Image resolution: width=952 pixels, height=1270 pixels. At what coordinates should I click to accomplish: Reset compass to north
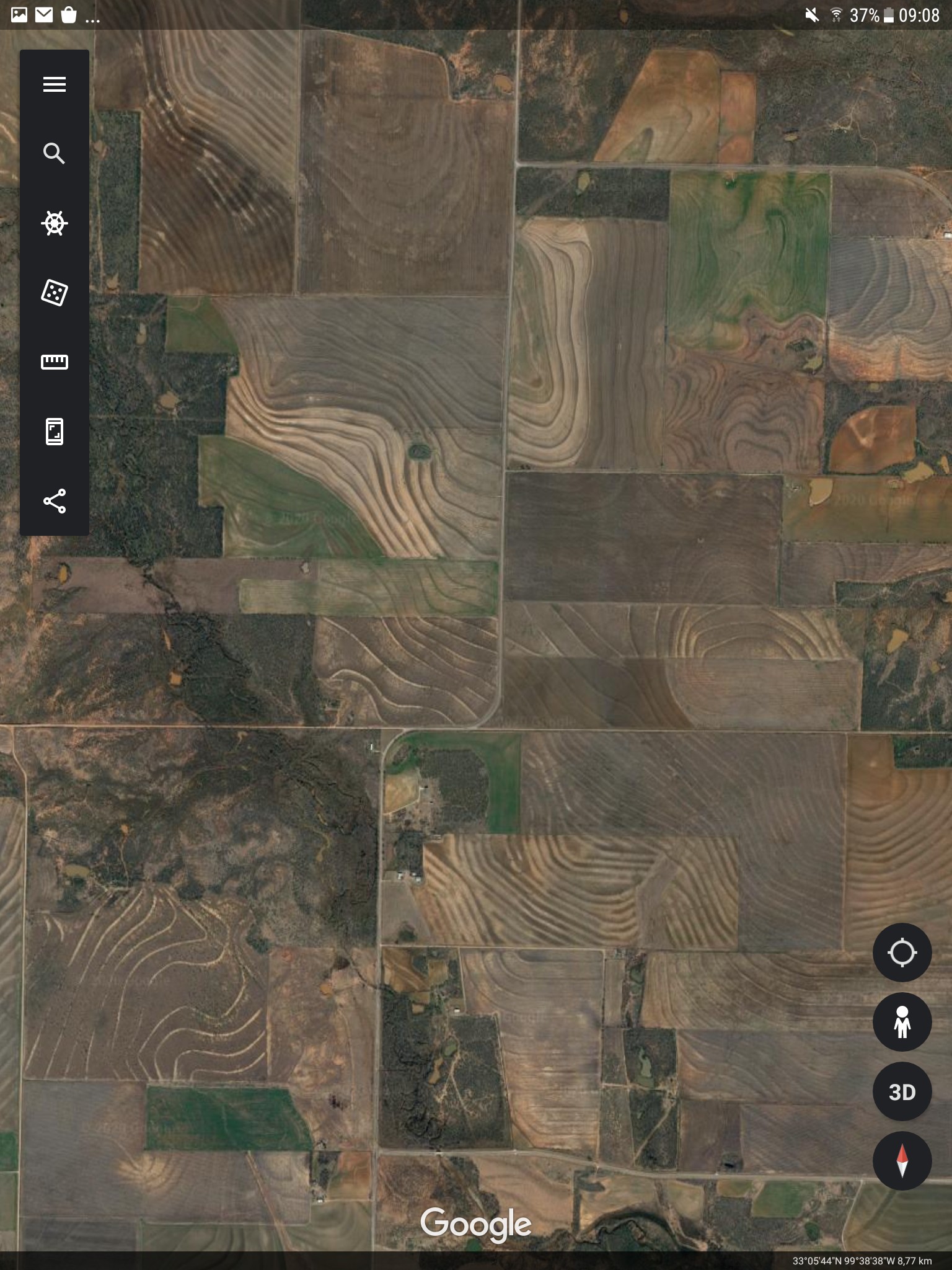[902, 1161]
